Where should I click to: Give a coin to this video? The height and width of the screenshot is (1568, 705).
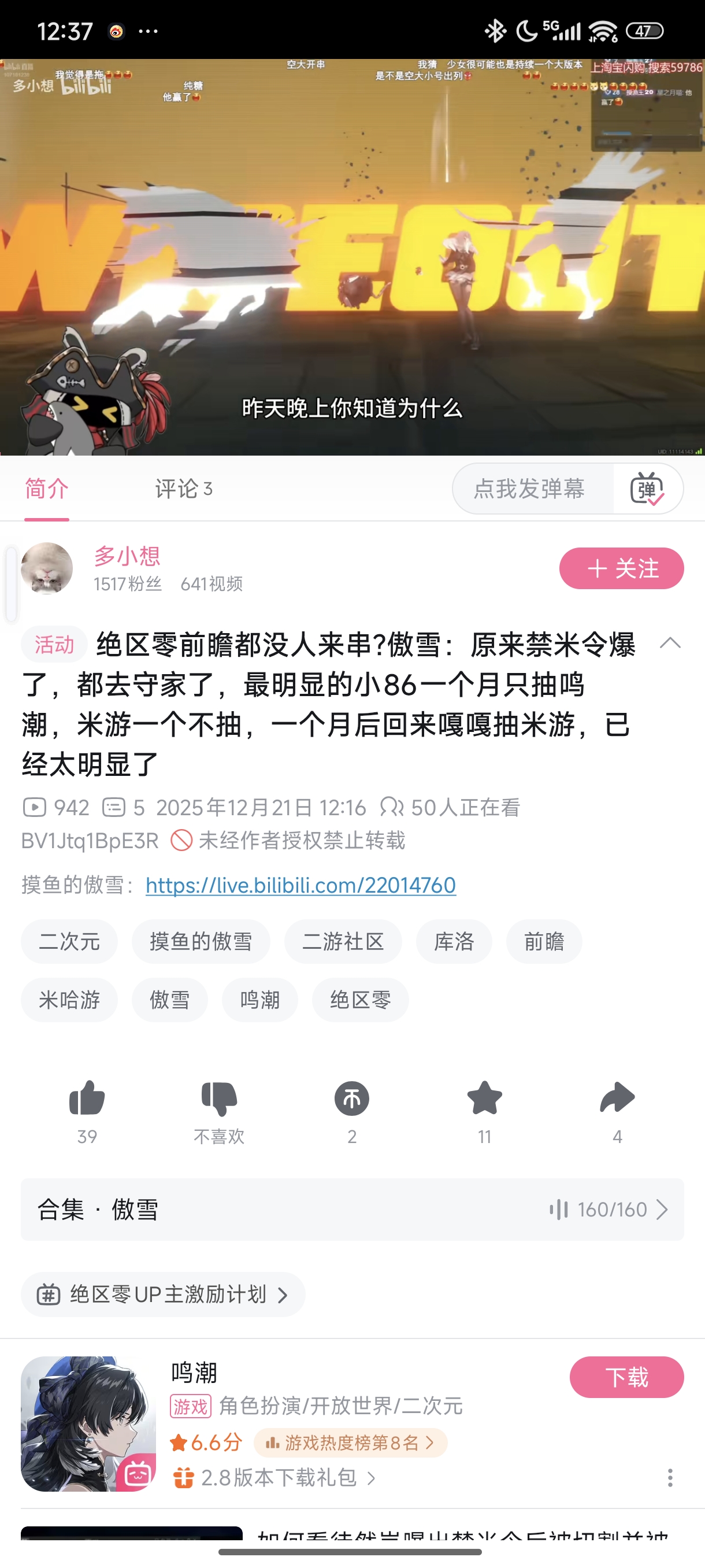click(x=351, y=1099)
